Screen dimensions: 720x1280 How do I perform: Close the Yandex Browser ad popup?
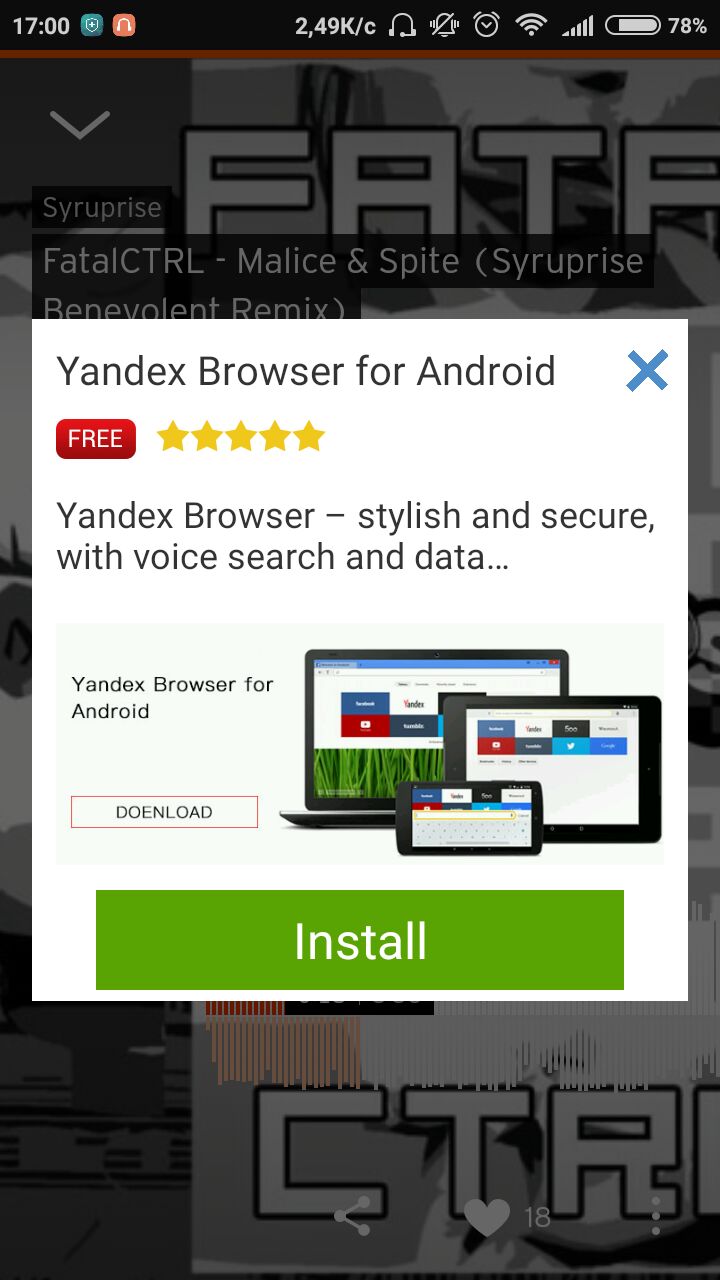(x=647, y=371)
